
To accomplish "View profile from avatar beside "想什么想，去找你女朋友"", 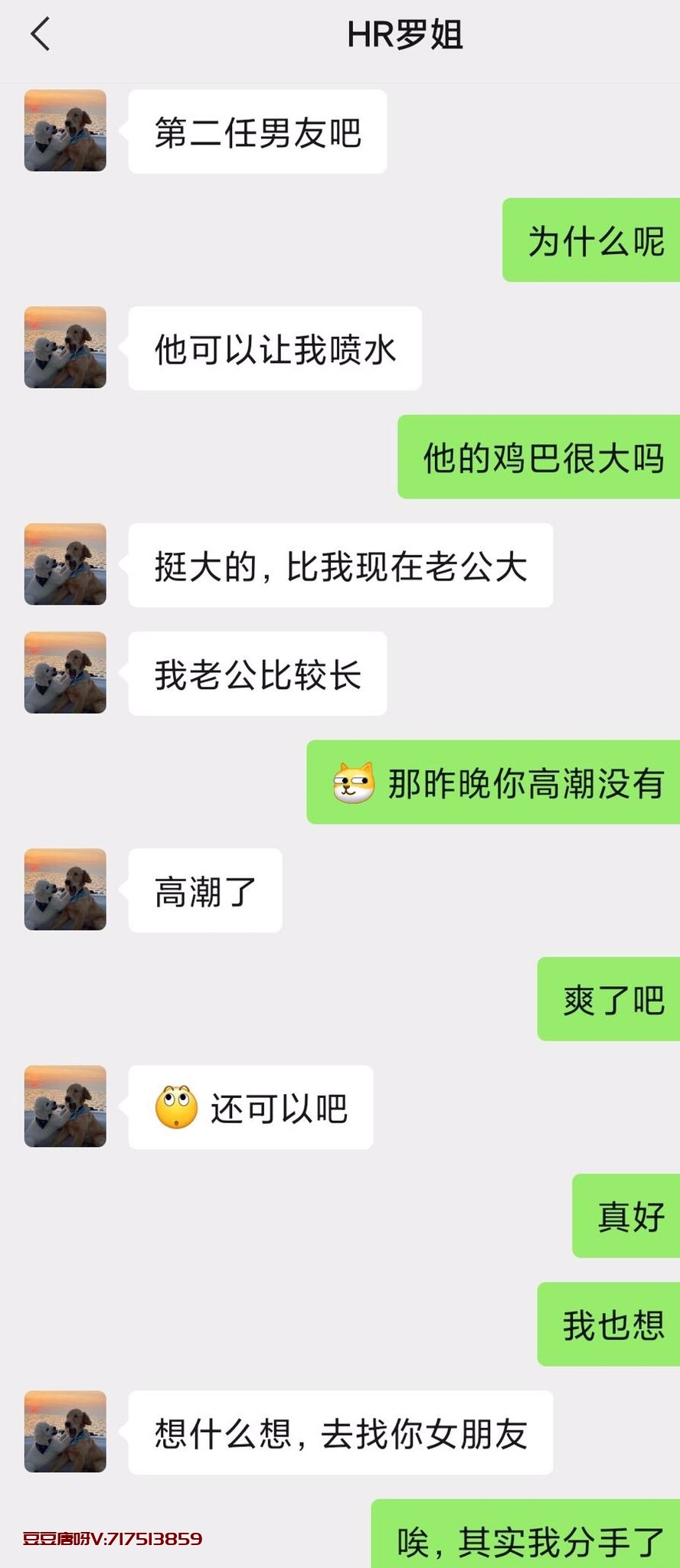I will click(65, 1431).
